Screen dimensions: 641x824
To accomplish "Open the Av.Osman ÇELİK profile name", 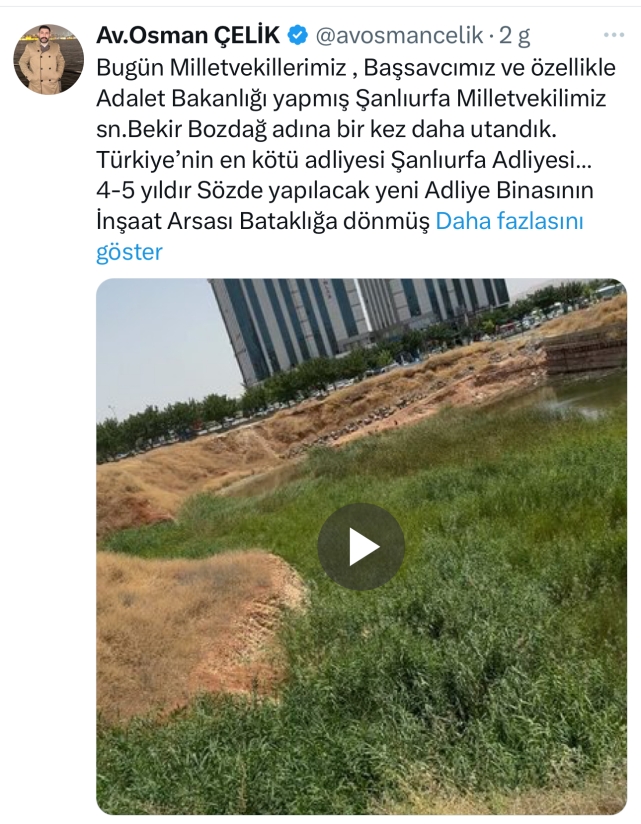I will [189, 36].
